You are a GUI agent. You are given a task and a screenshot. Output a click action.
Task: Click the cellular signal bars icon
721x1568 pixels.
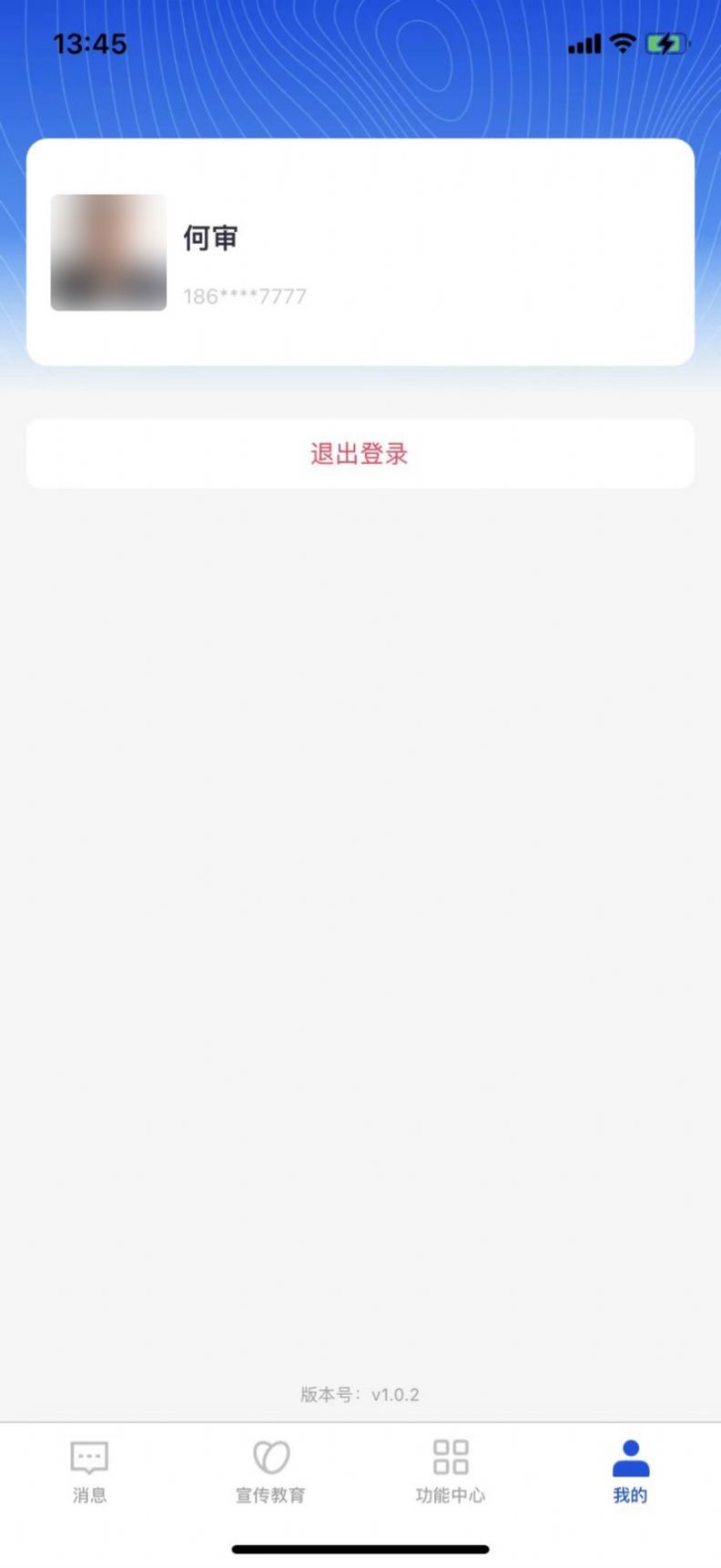pyautogui.click(x=583, y=42)
